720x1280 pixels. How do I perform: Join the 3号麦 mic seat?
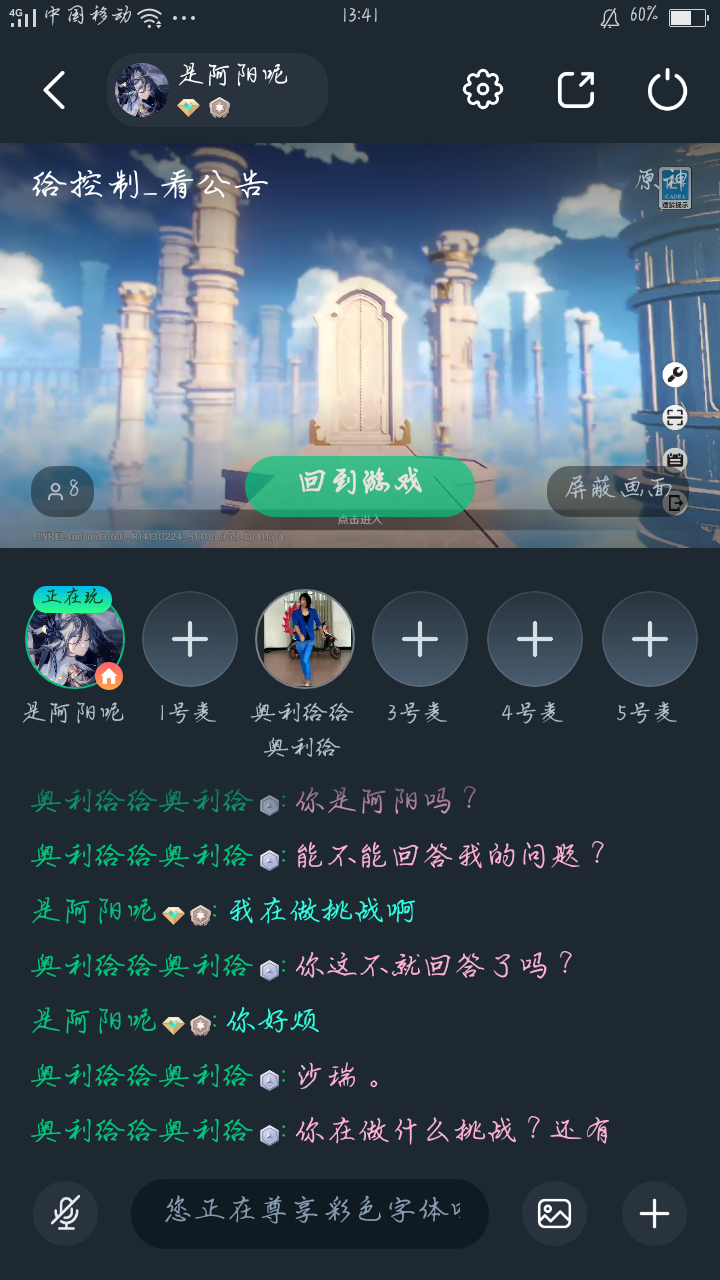tap(420, 639)
